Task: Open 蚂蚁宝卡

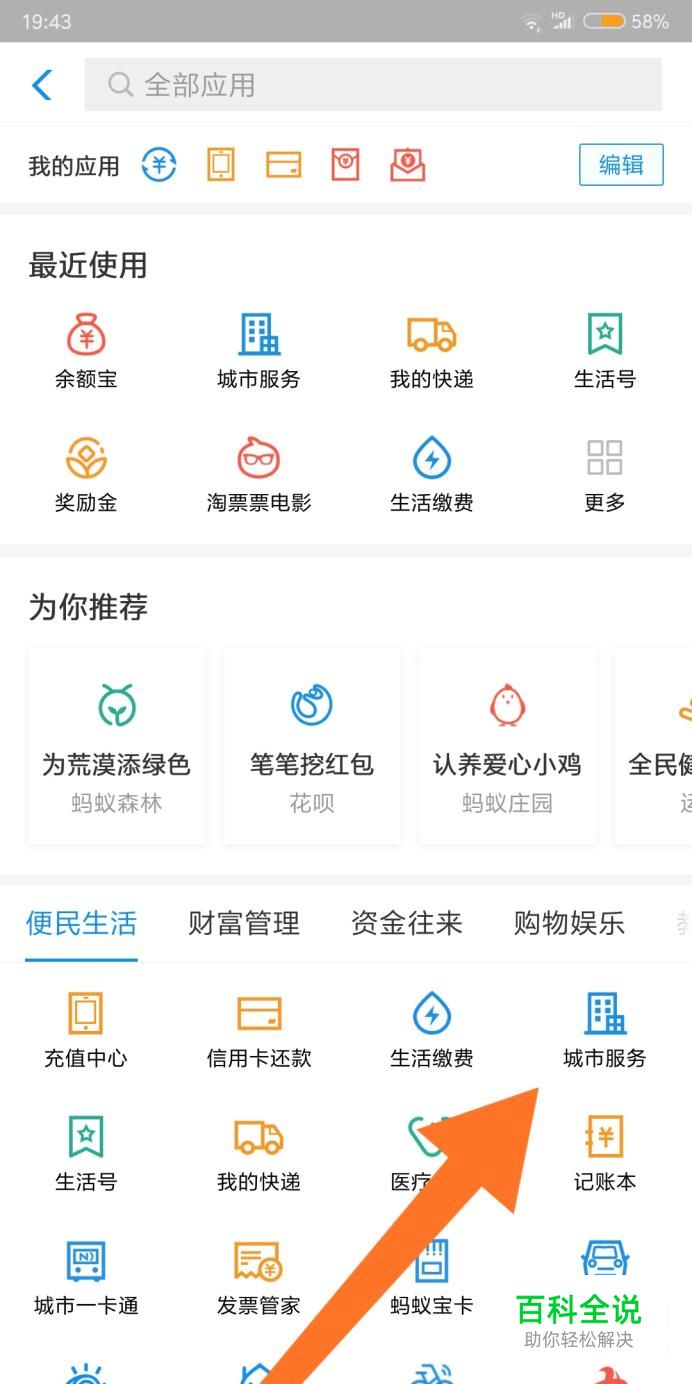Action: point(432,1278)
